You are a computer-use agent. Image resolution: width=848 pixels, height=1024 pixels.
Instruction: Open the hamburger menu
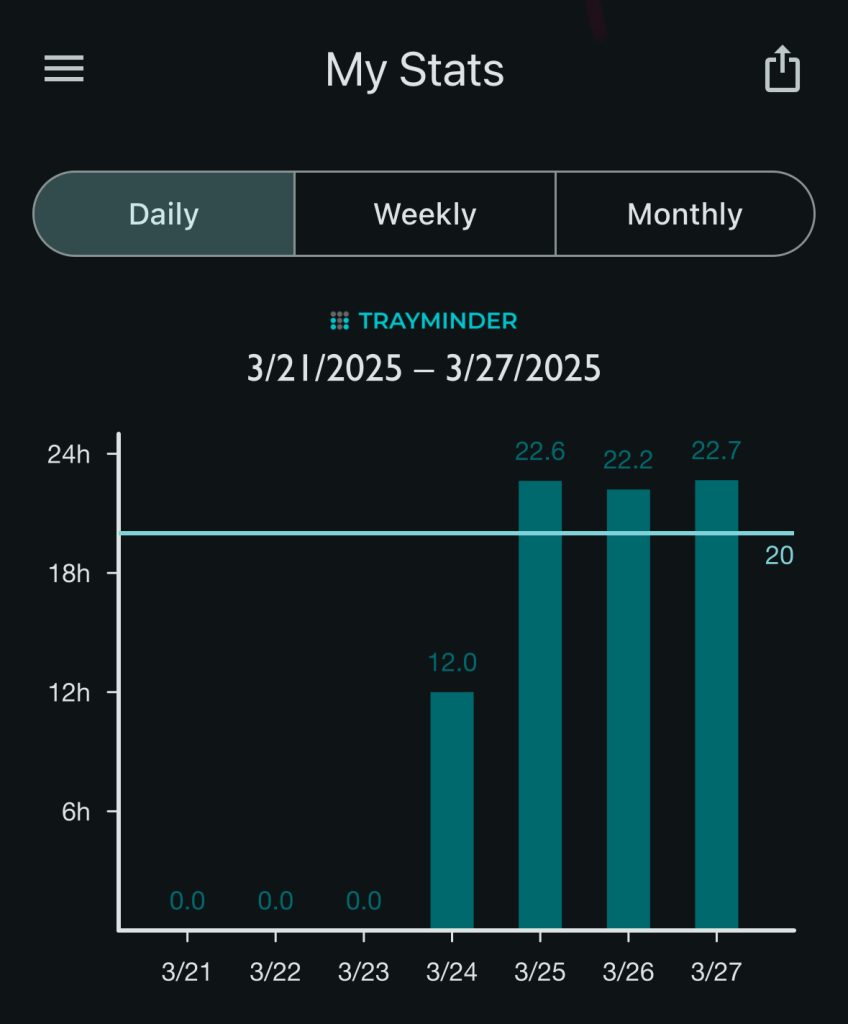(x=64, y=70)
